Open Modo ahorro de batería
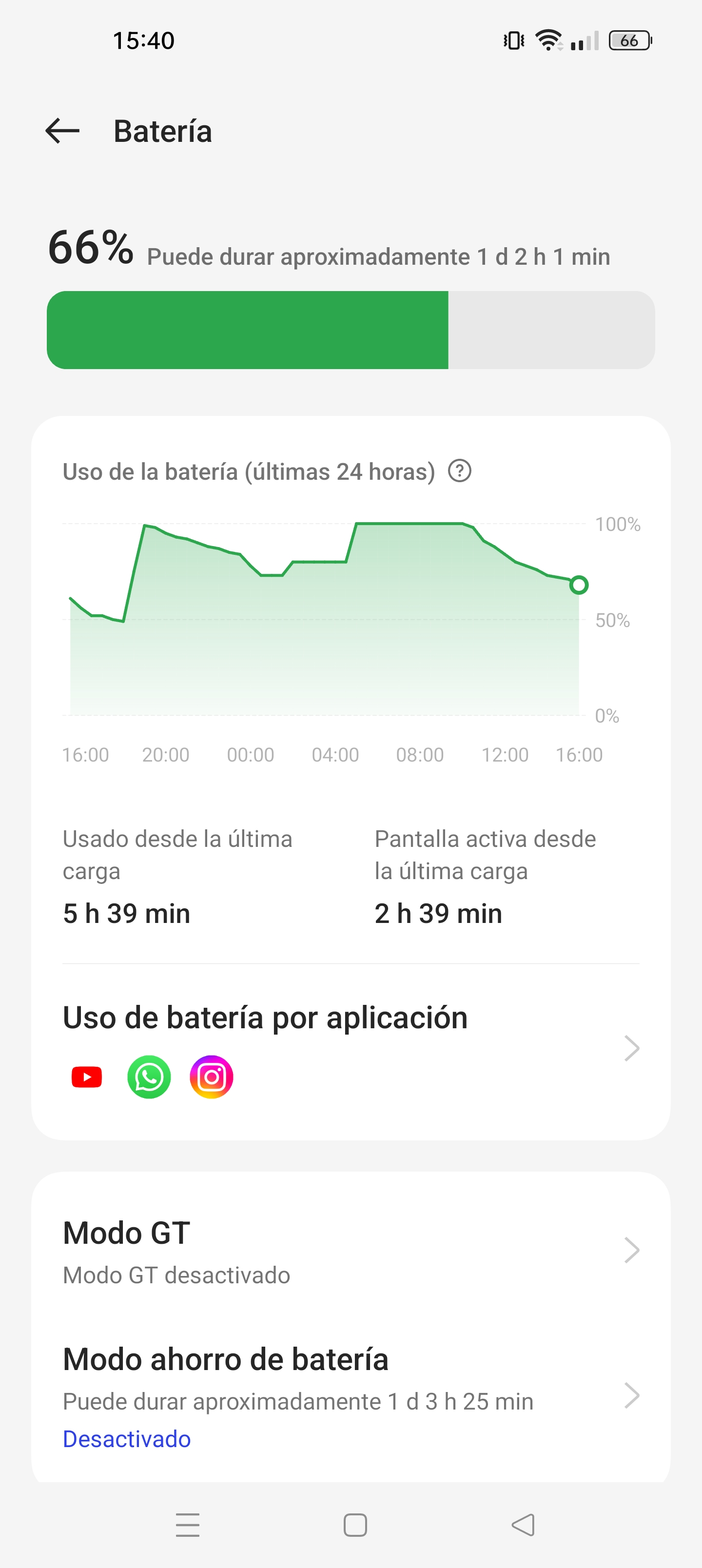The width and height of the screenshot is (702, 1568). click(350, 1395)
